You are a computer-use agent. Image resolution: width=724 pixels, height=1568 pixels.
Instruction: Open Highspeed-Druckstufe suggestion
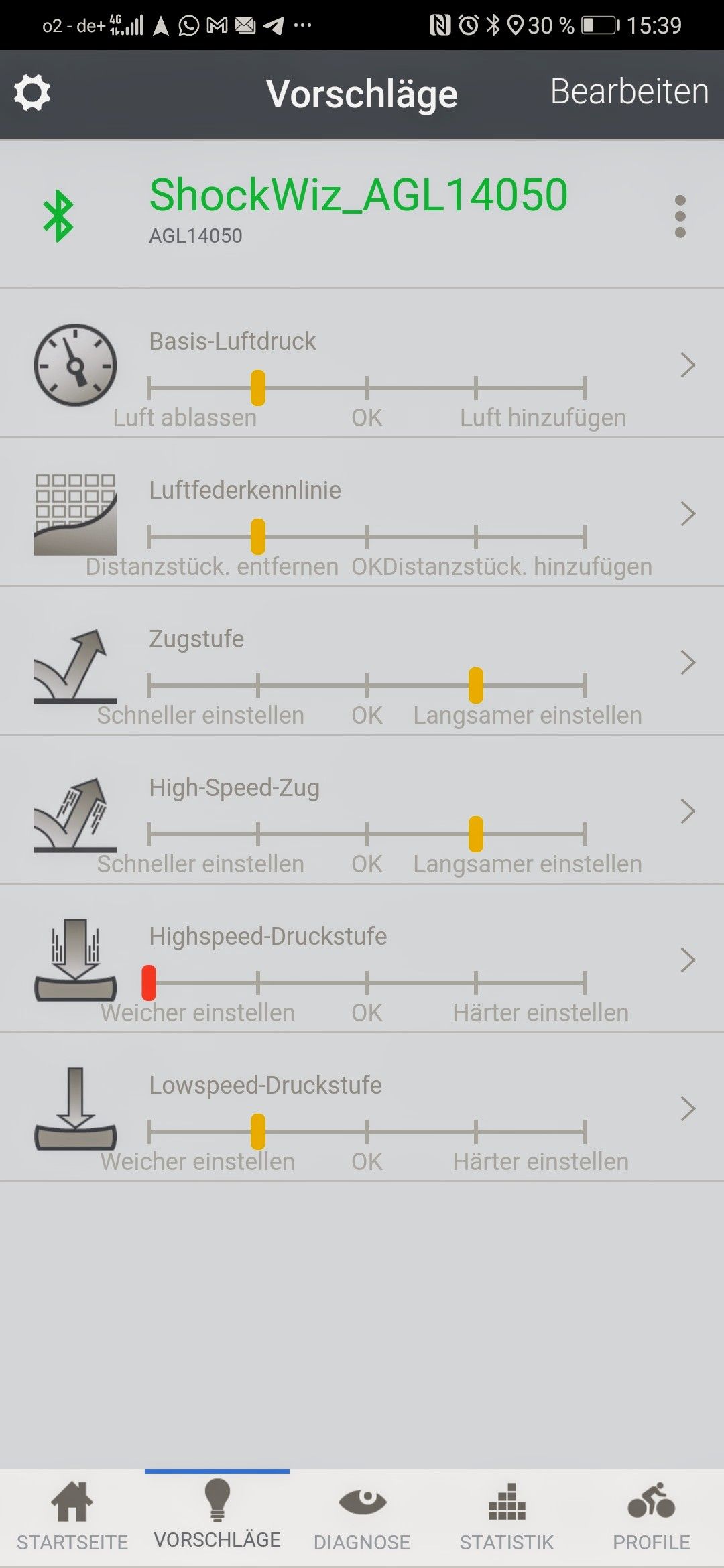pyautogui.click(x=362, y=959)
